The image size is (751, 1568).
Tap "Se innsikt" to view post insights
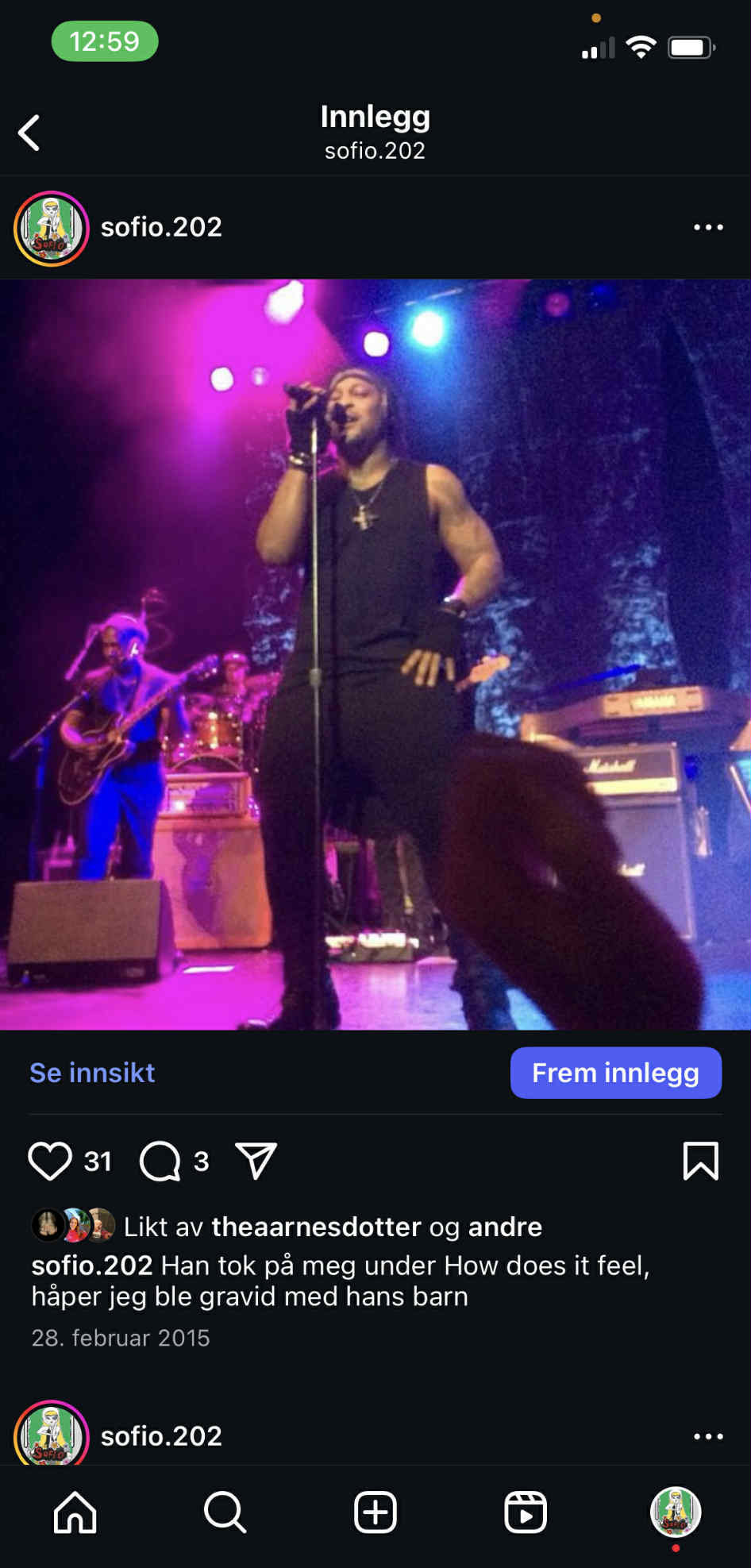coord(92,1073)
